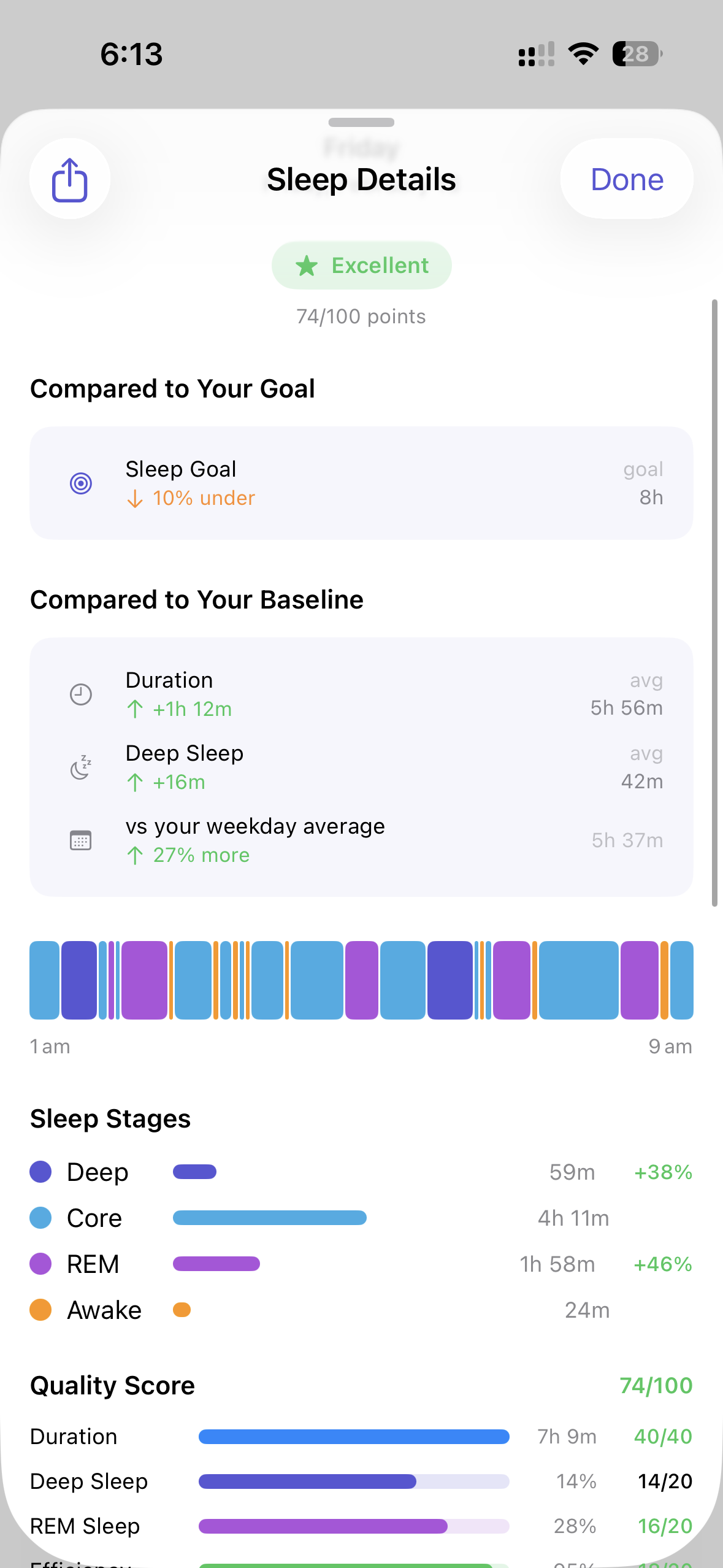Open the Sleep Stages section header

click(110, 1118)
